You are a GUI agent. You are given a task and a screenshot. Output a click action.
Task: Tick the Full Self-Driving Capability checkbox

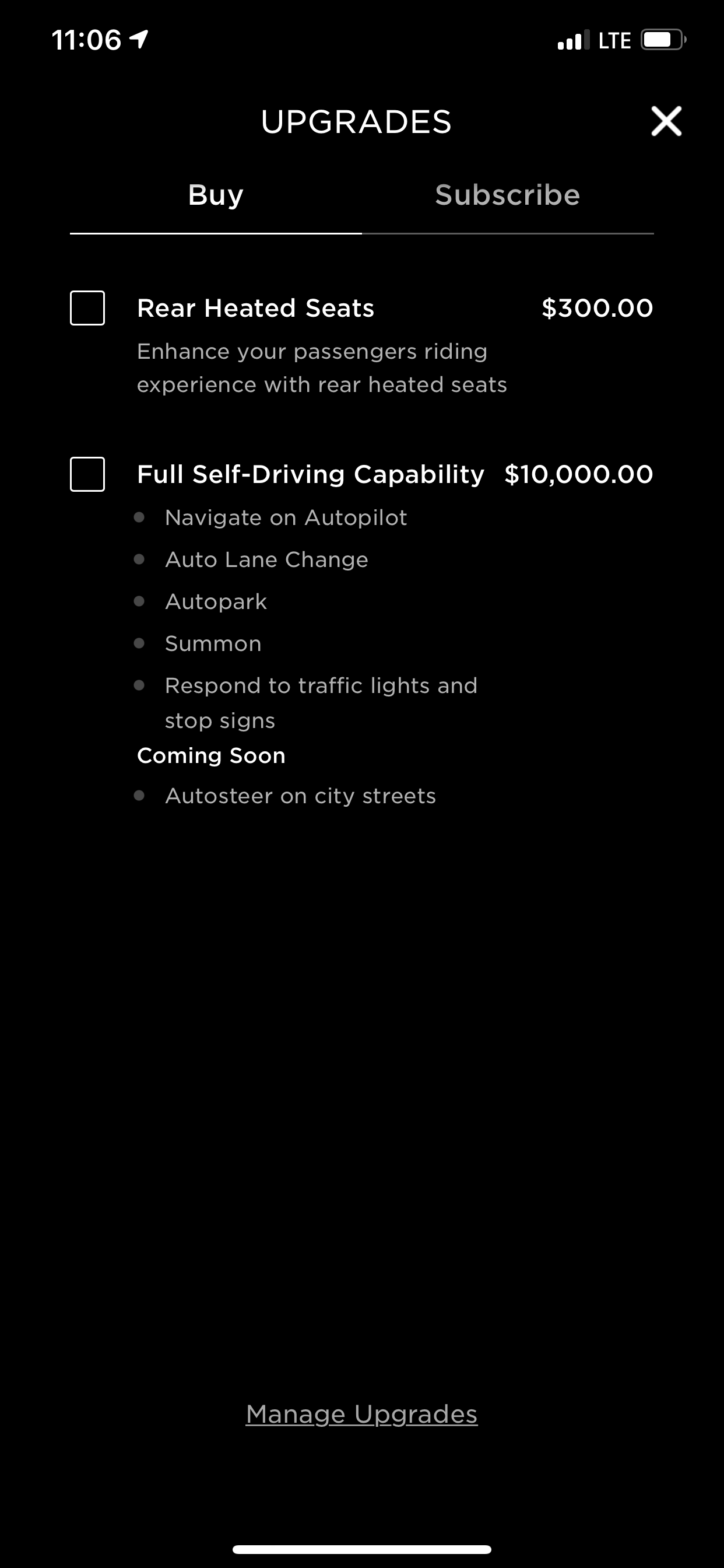point(87,474)
